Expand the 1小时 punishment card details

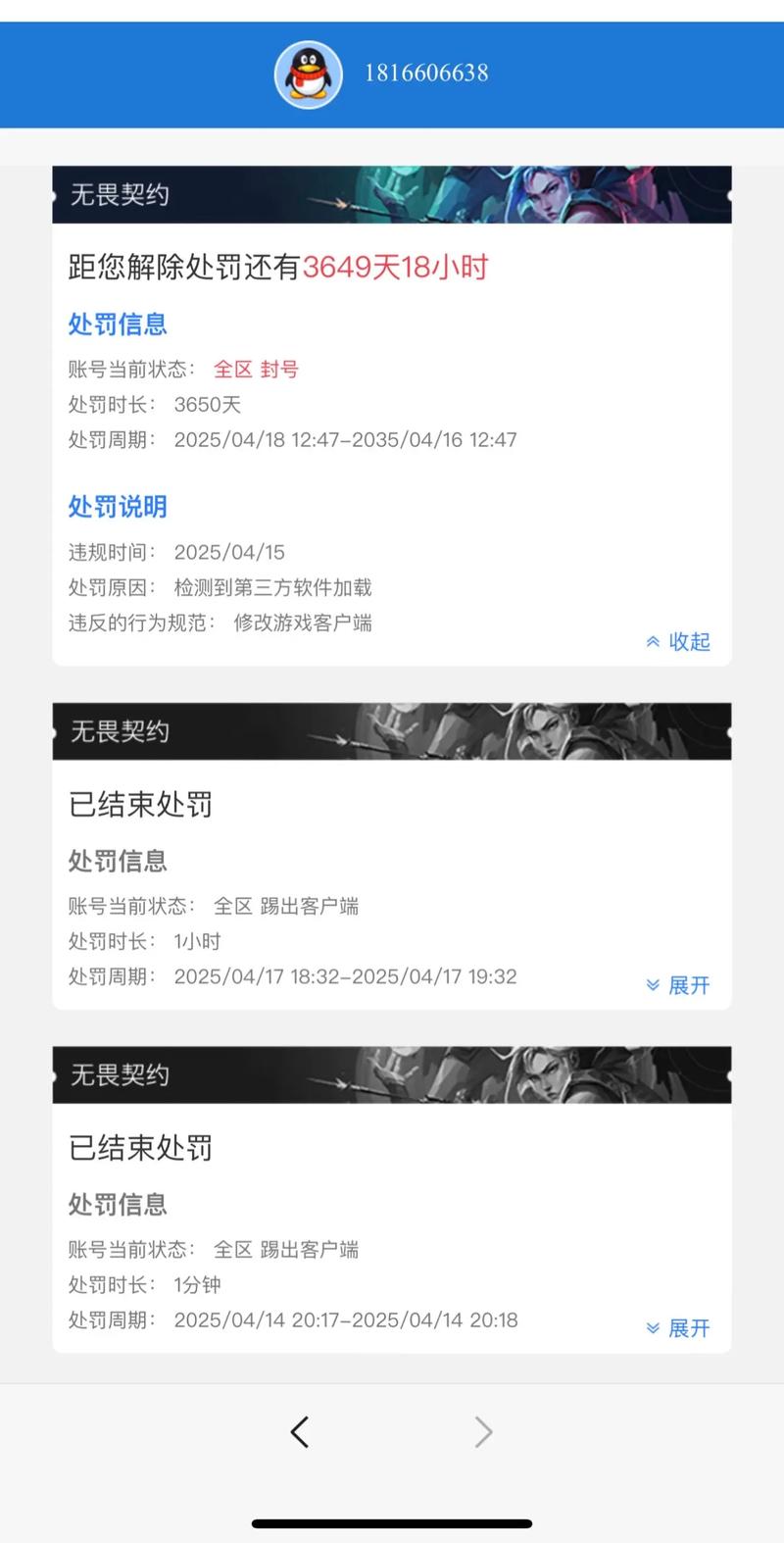tap(678, 985)
